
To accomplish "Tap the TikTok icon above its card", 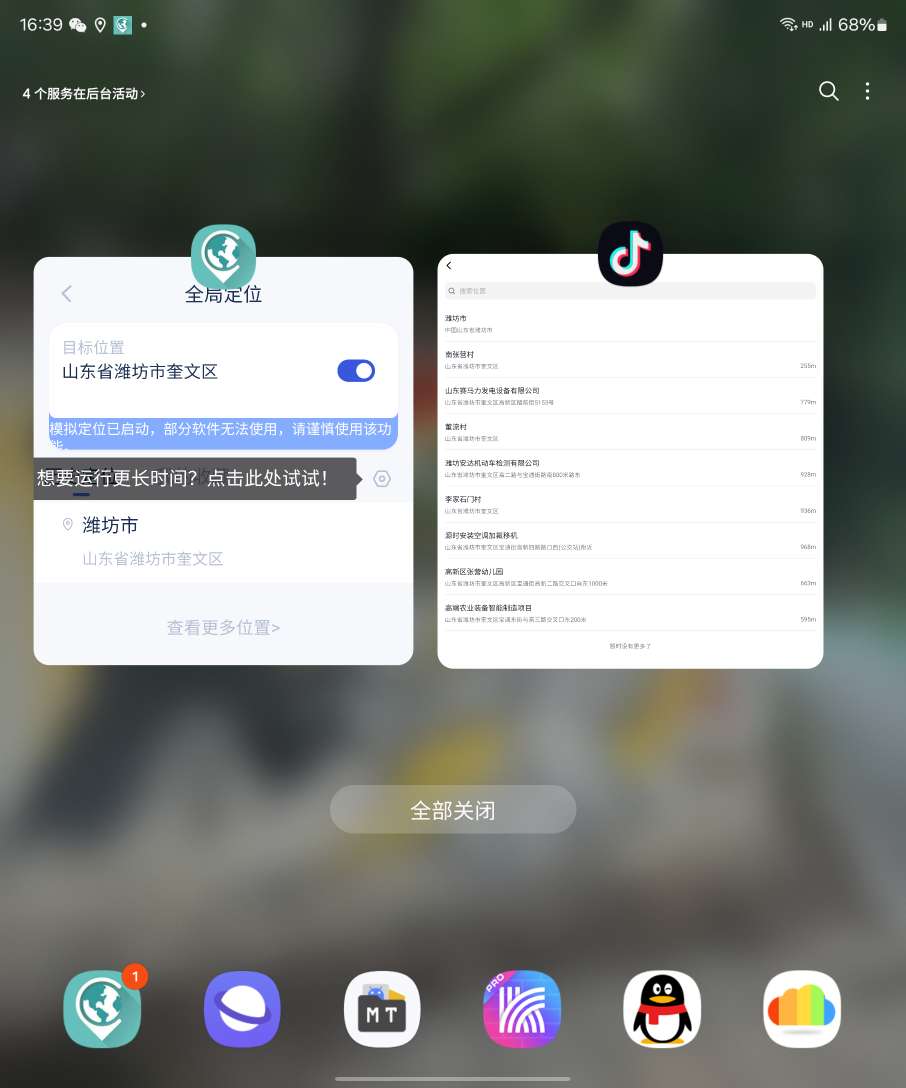I will [630, 254].
